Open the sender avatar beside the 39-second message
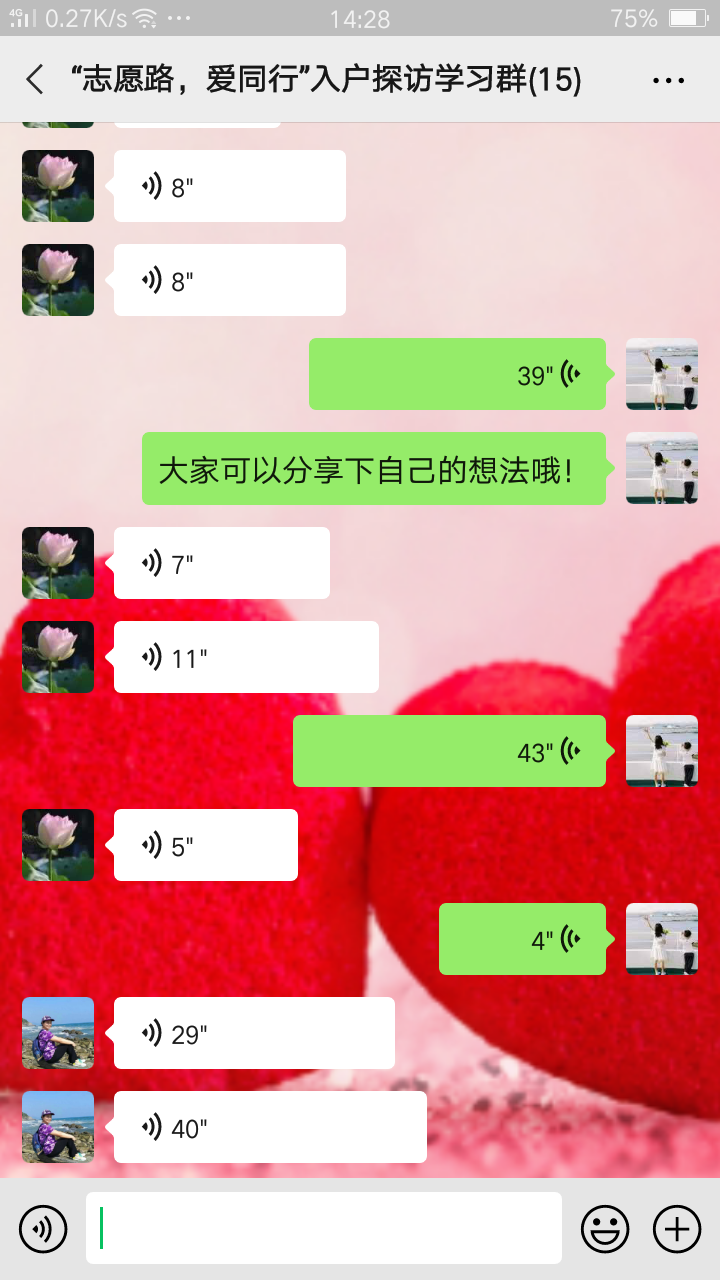This screenshot has width=720, height=1280. 662,374
